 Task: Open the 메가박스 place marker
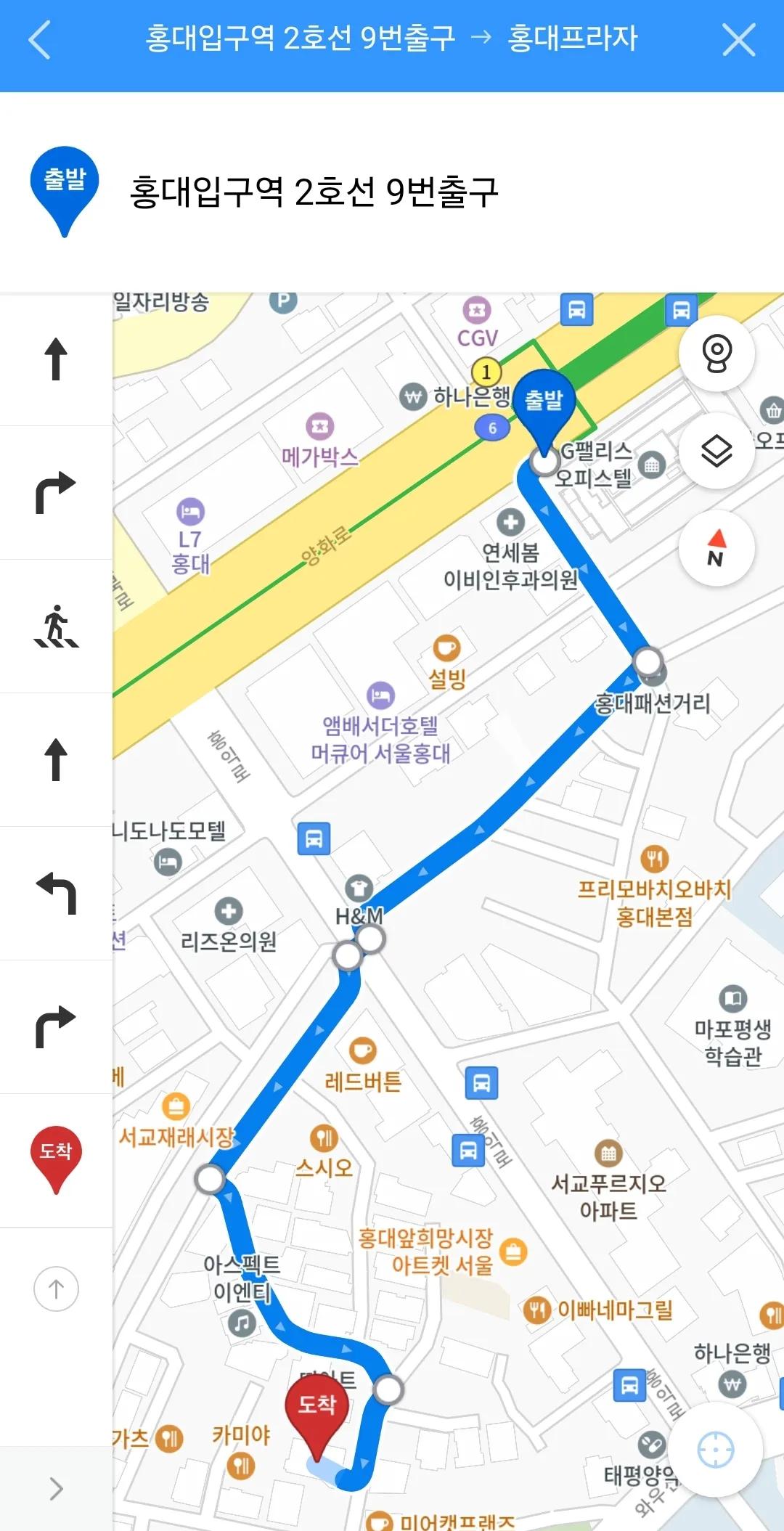click(319, 426)
